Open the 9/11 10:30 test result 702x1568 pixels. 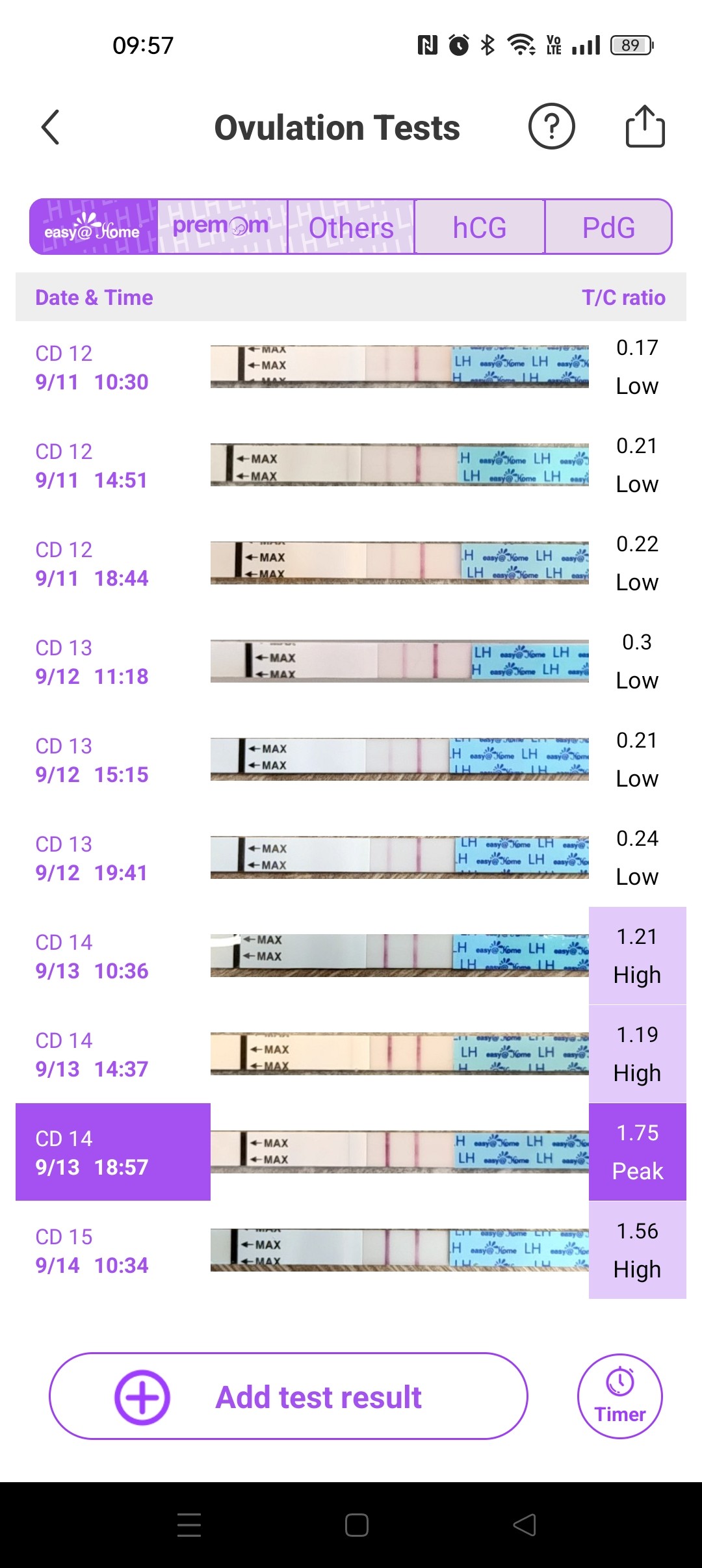point(351,367)
